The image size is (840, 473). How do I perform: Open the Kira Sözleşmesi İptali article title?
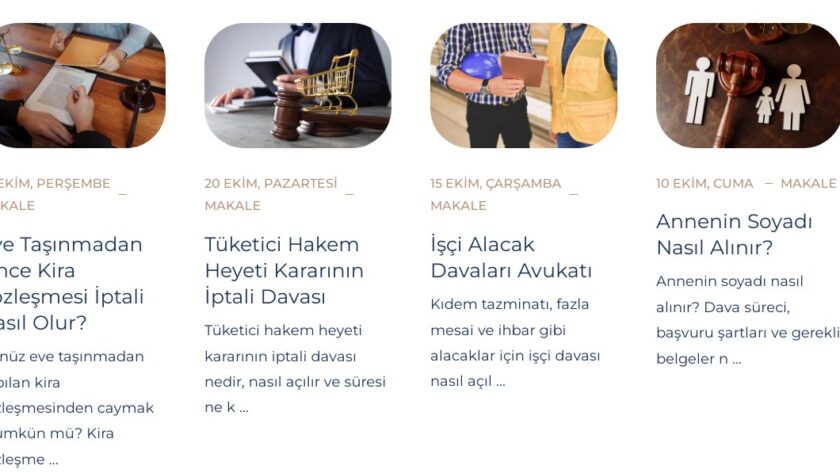[72, 284]
